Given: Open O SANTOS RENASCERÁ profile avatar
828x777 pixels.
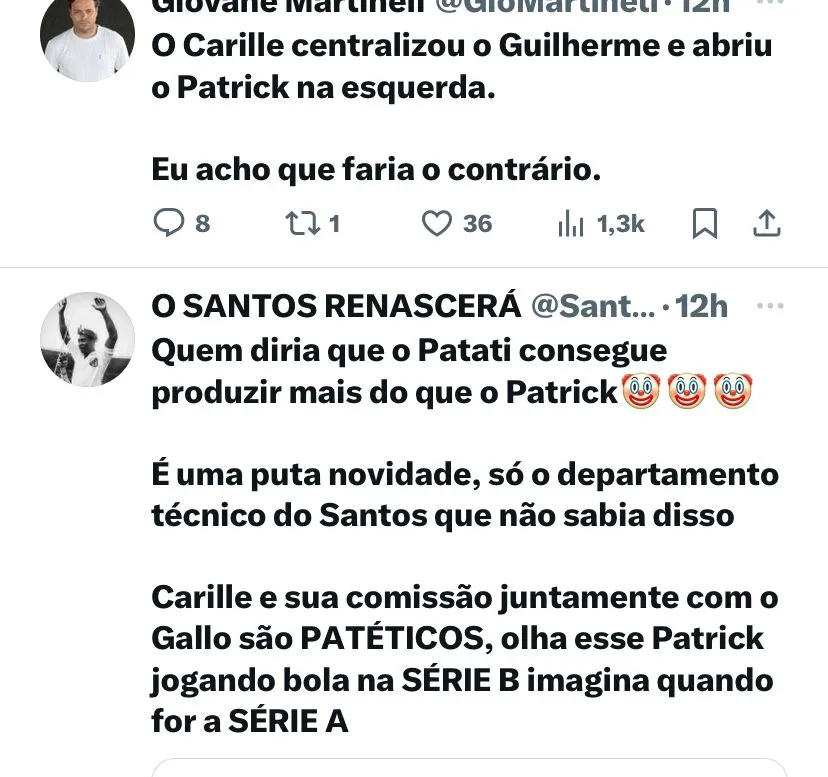Looking at the screenshot, I should pos(87,340).
